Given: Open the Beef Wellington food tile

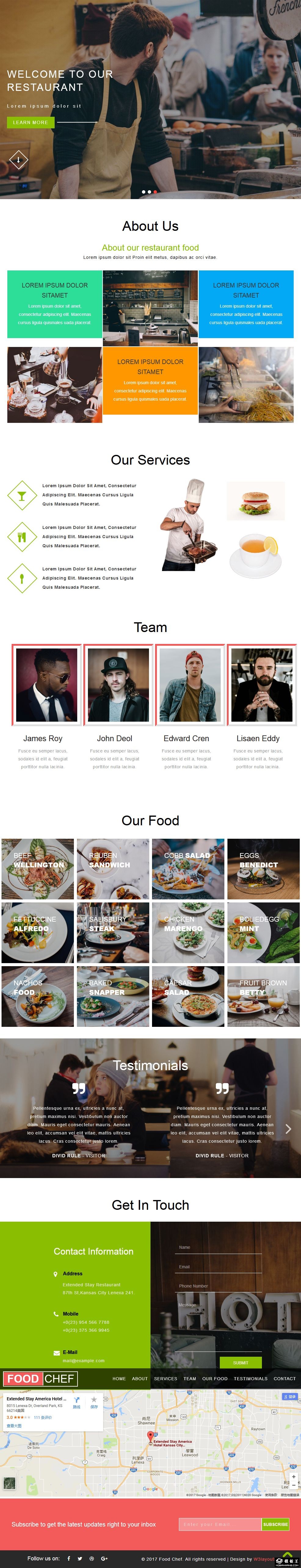Looking at the screenshot, I should point(38,869).
